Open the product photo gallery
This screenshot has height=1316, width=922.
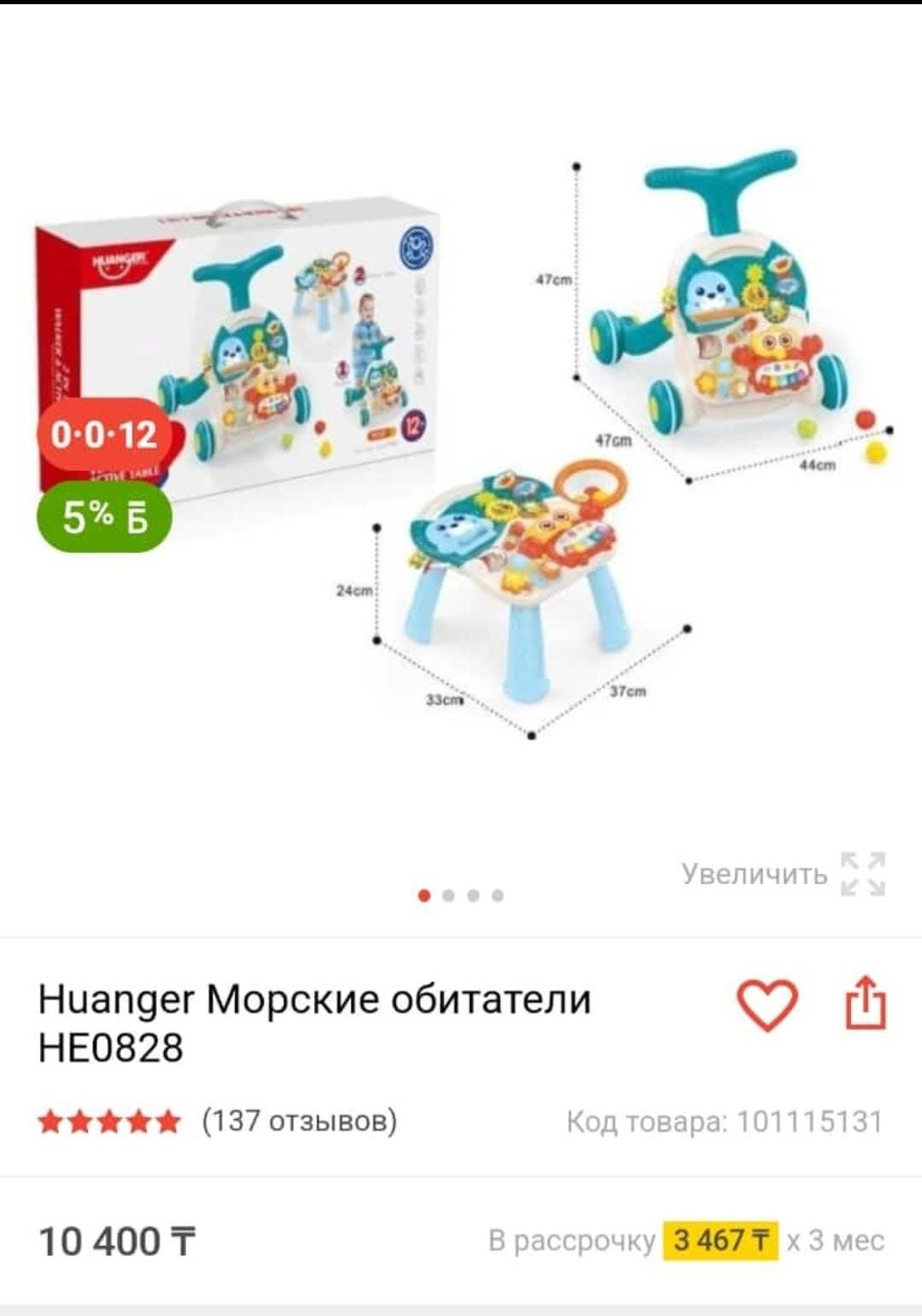(461, 444)
